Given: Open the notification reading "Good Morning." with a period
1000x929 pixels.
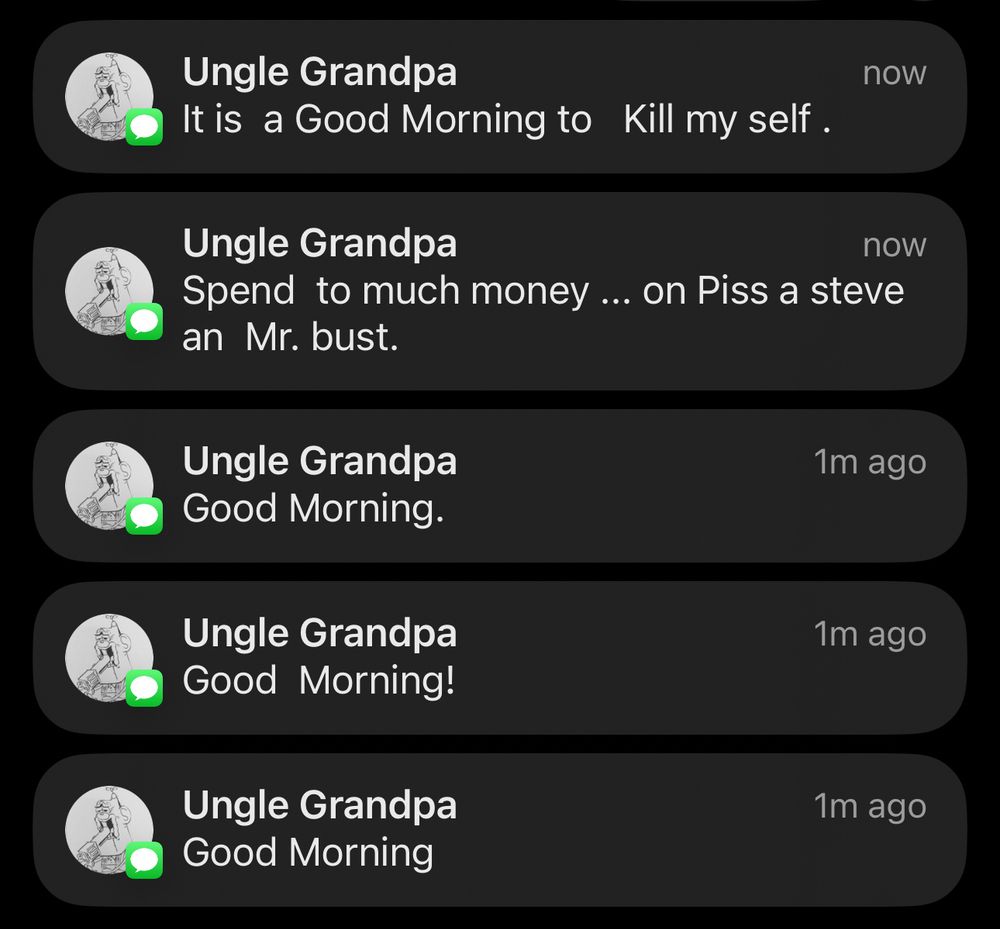Looking at the screenshot, I should pyautogui.click(x=500, y=486).
